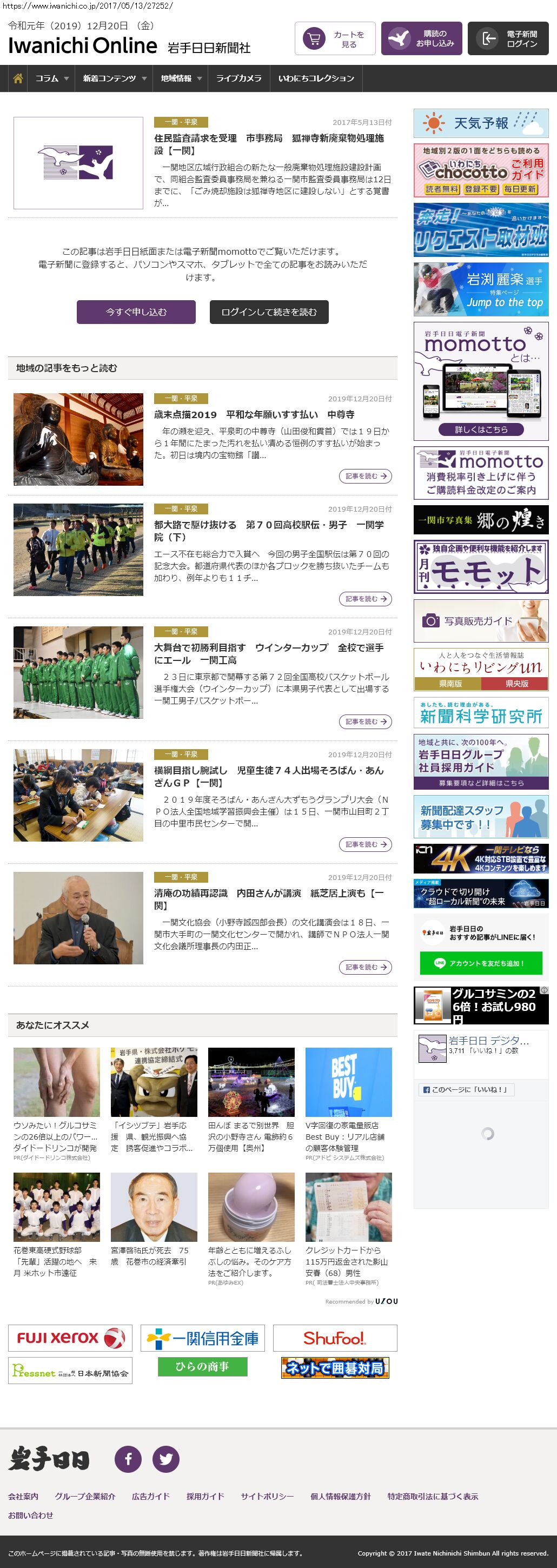The width and height of the screenshot is (557, 1568).
Task: Tap 今すぐ申し込む button
Action: pos(136,312)
